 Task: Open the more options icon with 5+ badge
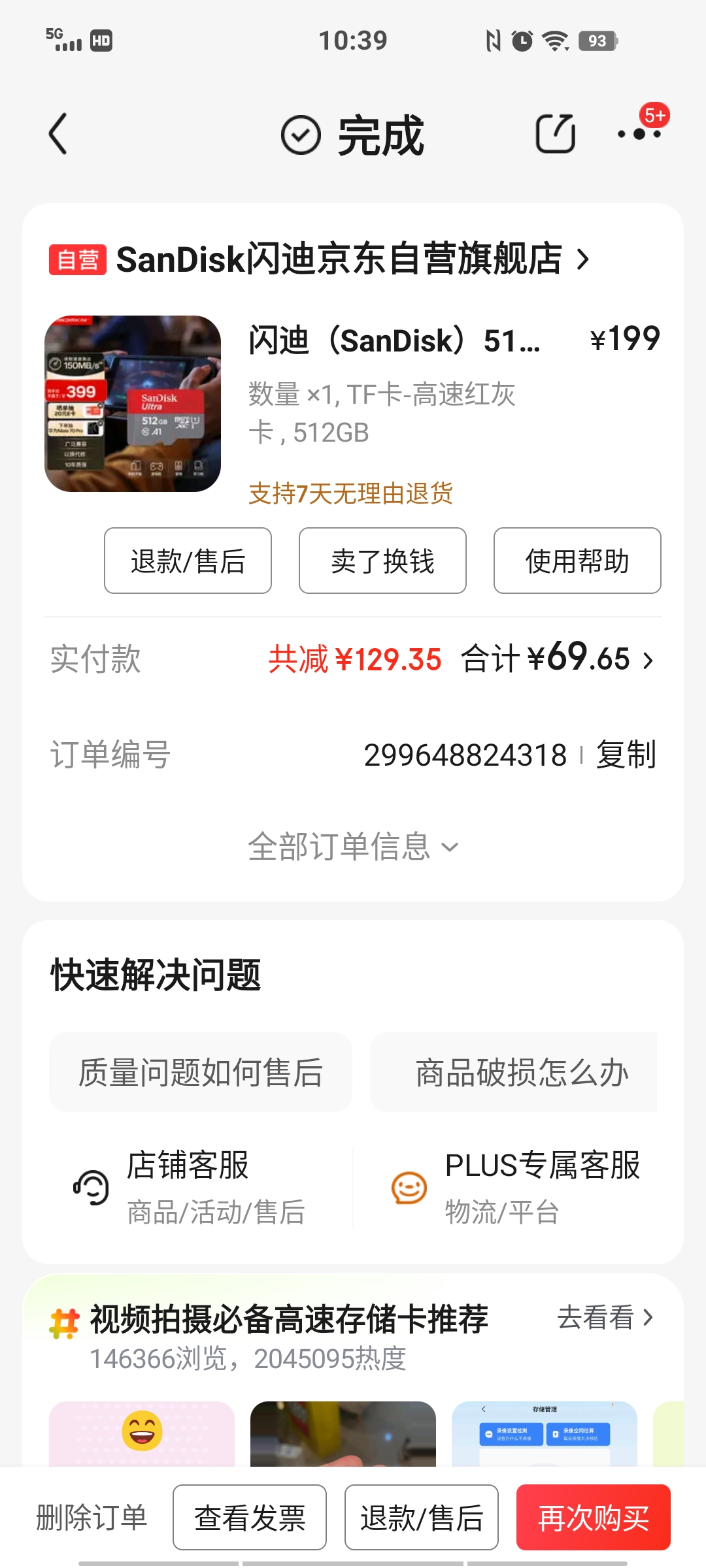click(x=637, y=134)
